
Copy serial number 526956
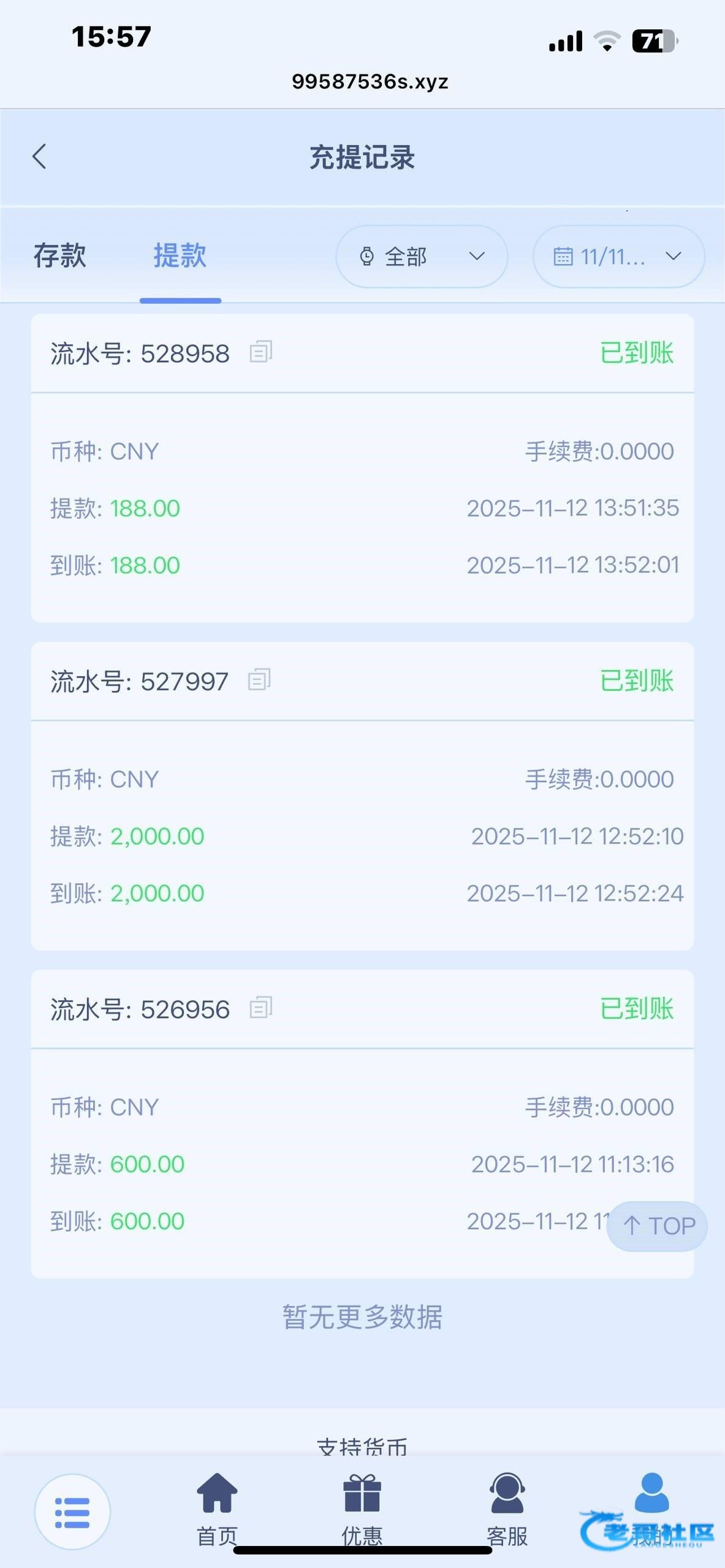click(260, 1008)
